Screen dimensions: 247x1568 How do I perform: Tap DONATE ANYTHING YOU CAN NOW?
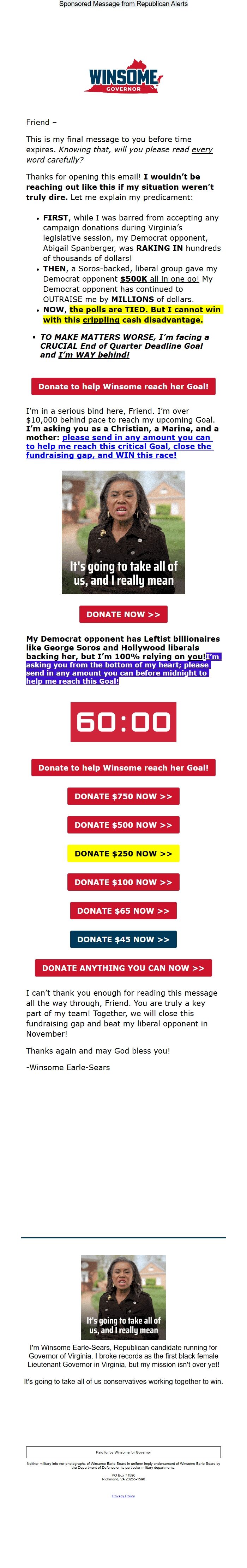pos(123,968)
